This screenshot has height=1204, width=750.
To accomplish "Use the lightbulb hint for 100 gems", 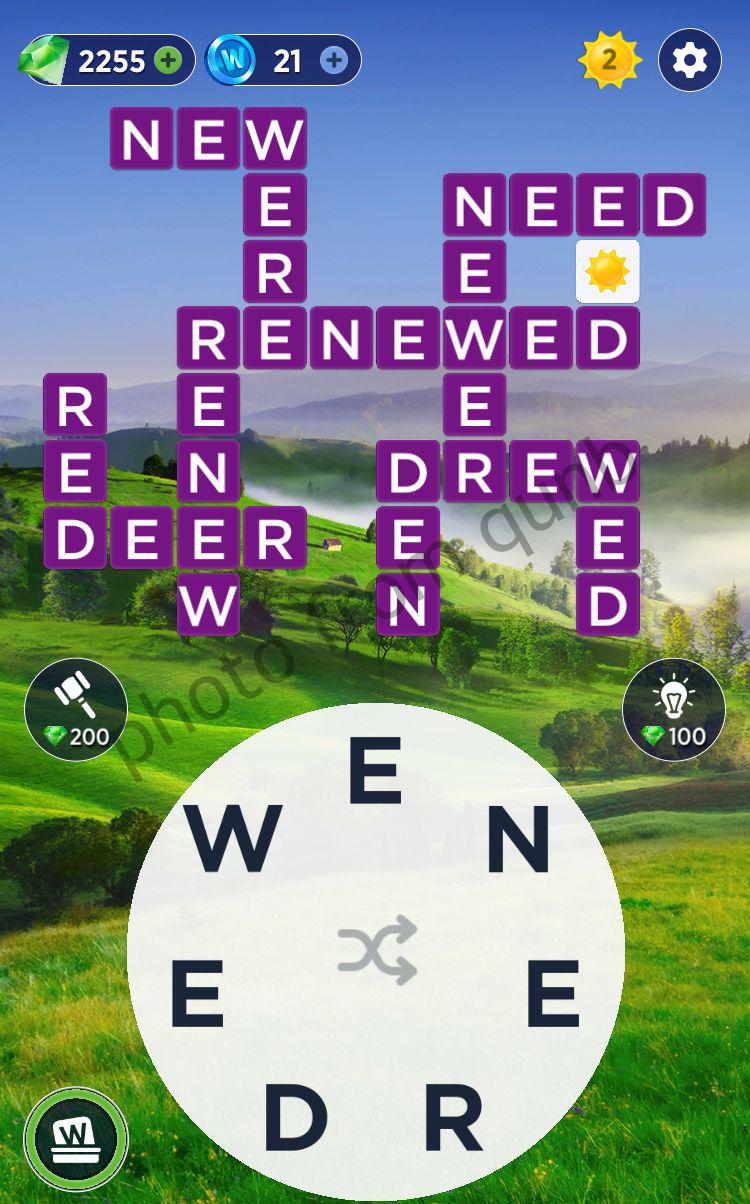I will [673, 709].
